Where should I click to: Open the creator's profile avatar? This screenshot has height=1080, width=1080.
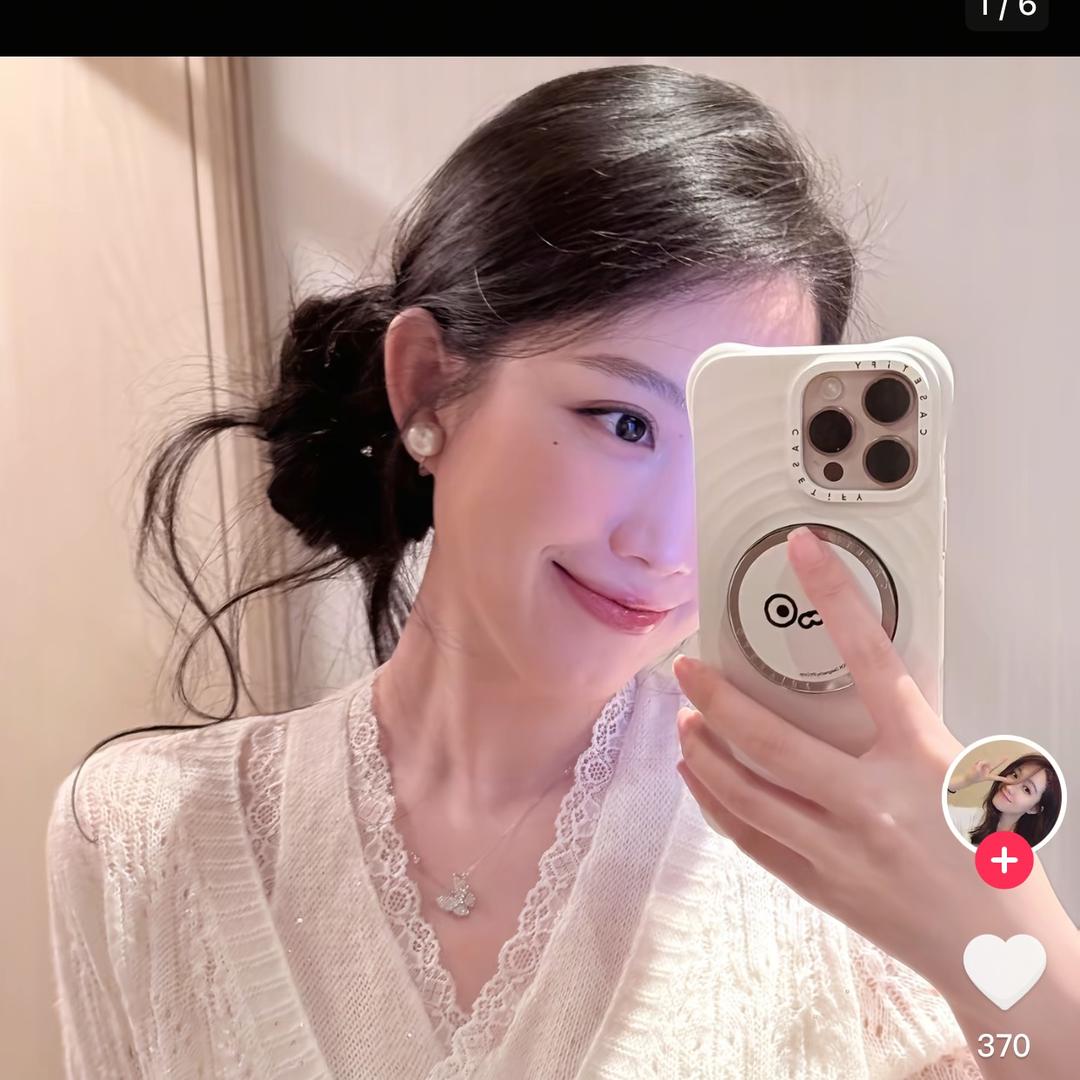tap(1004, 794)
